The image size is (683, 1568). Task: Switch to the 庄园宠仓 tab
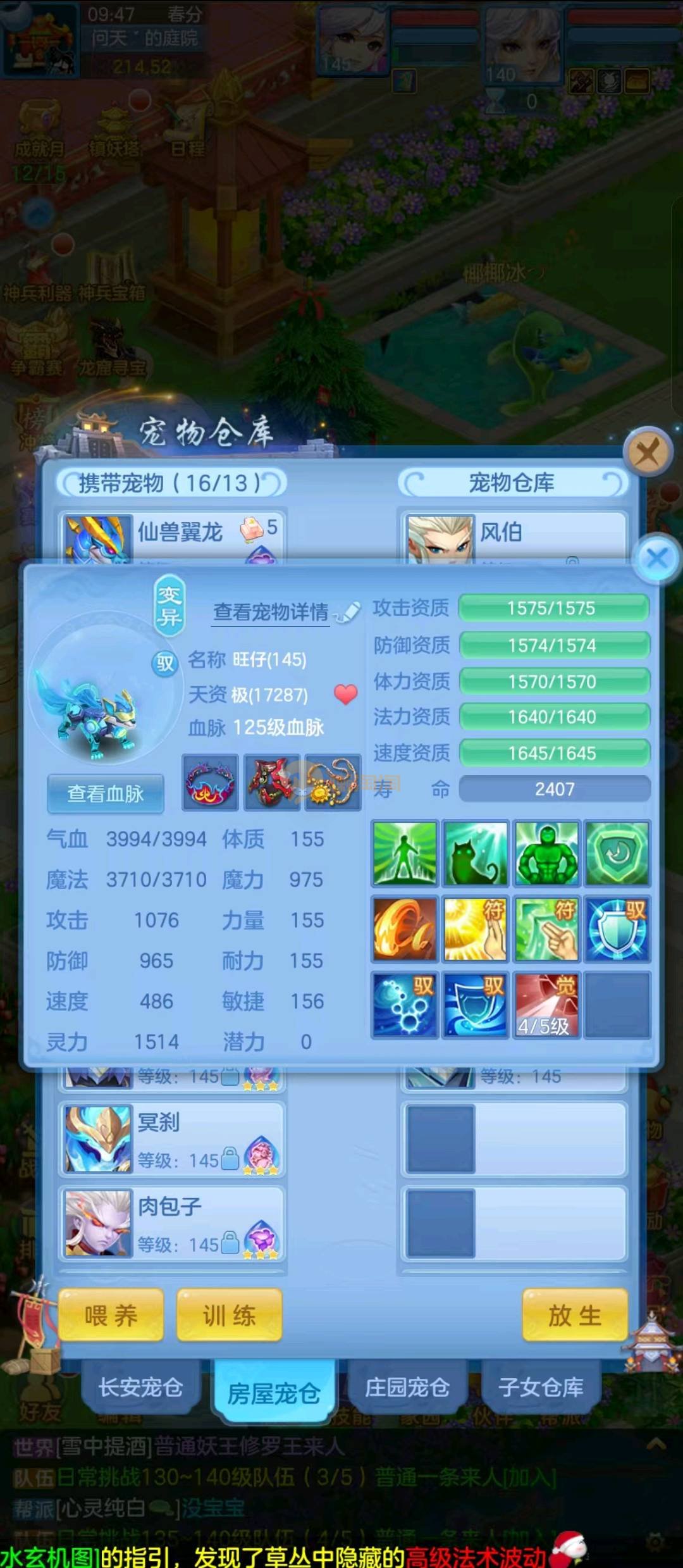pos(407,1388)
